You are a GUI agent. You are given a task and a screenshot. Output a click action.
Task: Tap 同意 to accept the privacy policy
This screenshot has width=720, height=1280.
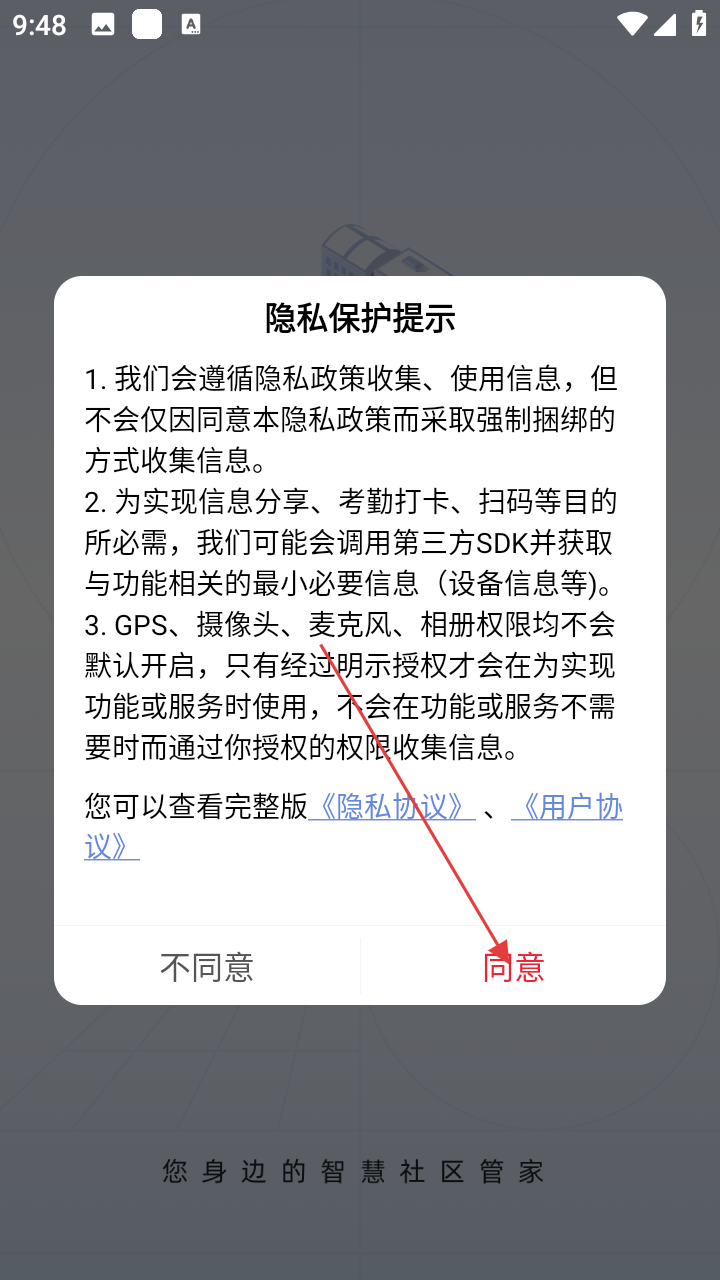click(x=513, y=966)
